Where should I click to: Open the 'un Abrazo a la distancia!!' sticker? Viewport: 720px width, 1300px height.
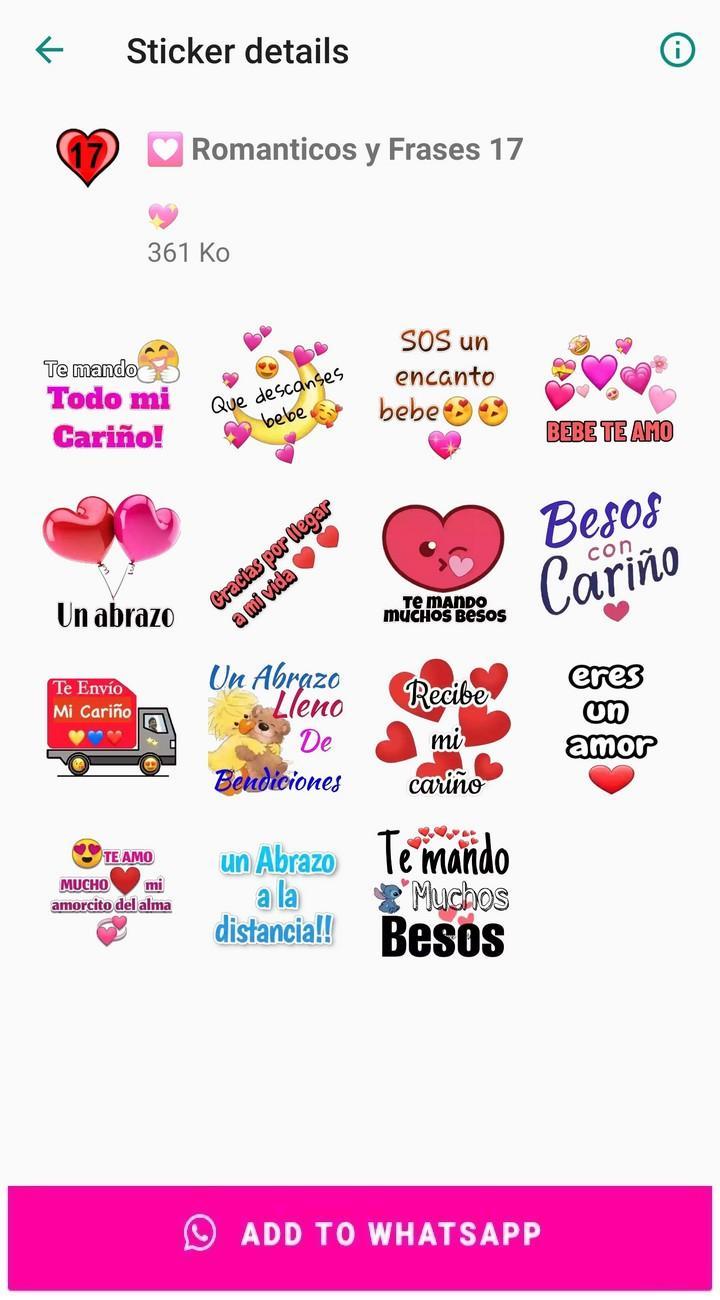tap(277, 894)
